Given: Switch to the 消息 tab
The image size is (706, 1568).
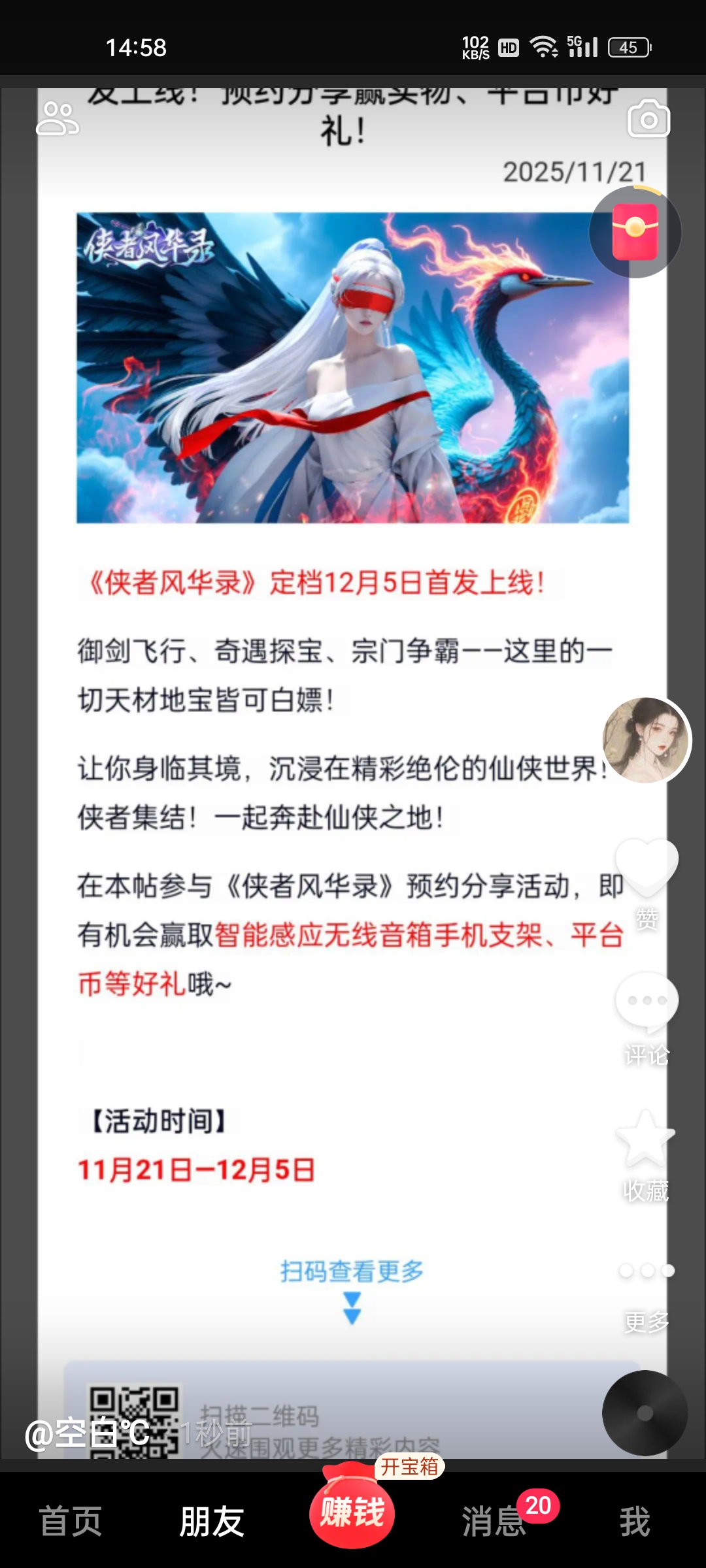Looking at the screenshot, I should 495,1521.
